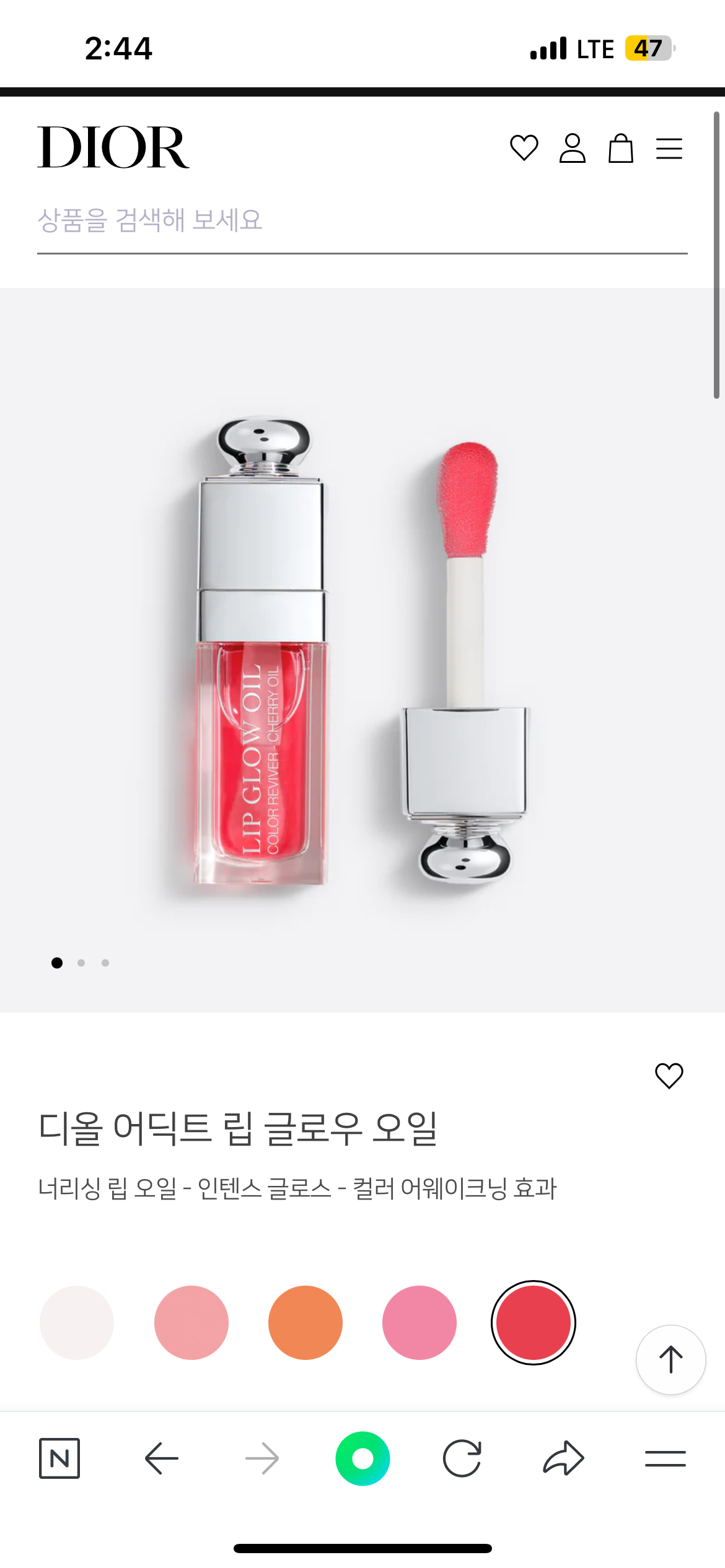Image resolution: width=725 pixels, height=1568 pixels.
Task: View the second product image dot
Action: 81,963
